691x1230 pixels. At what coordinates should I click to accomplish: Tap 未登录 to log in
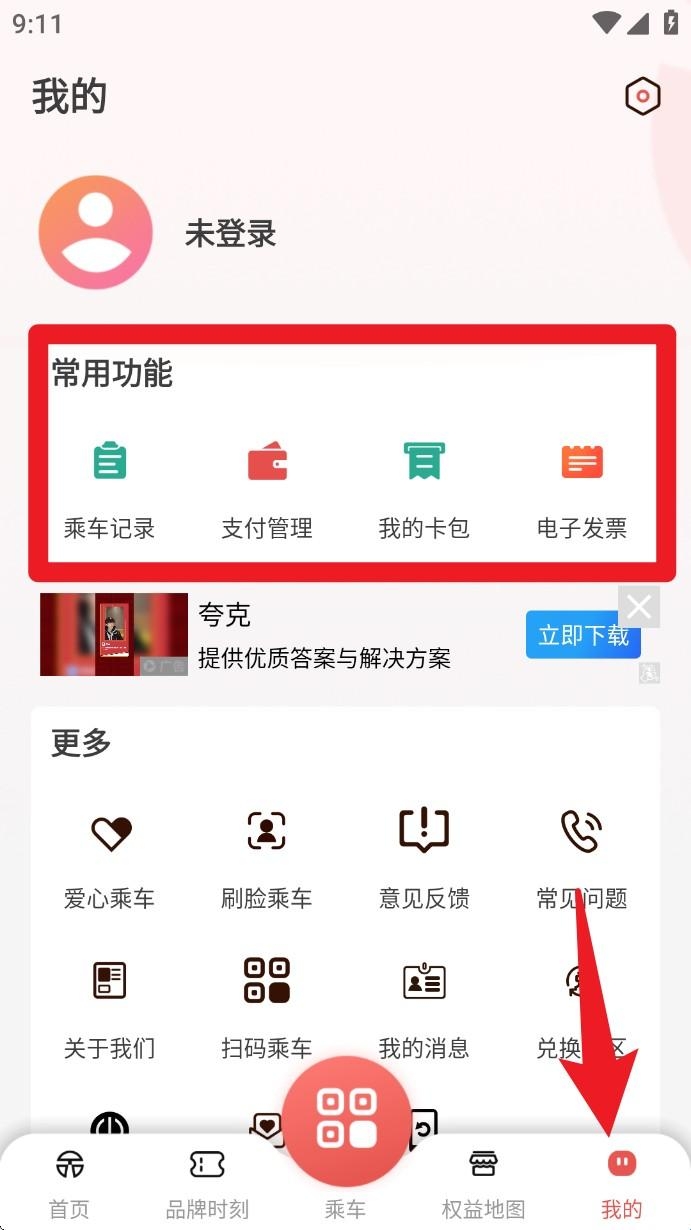click(x=230, y=234)
